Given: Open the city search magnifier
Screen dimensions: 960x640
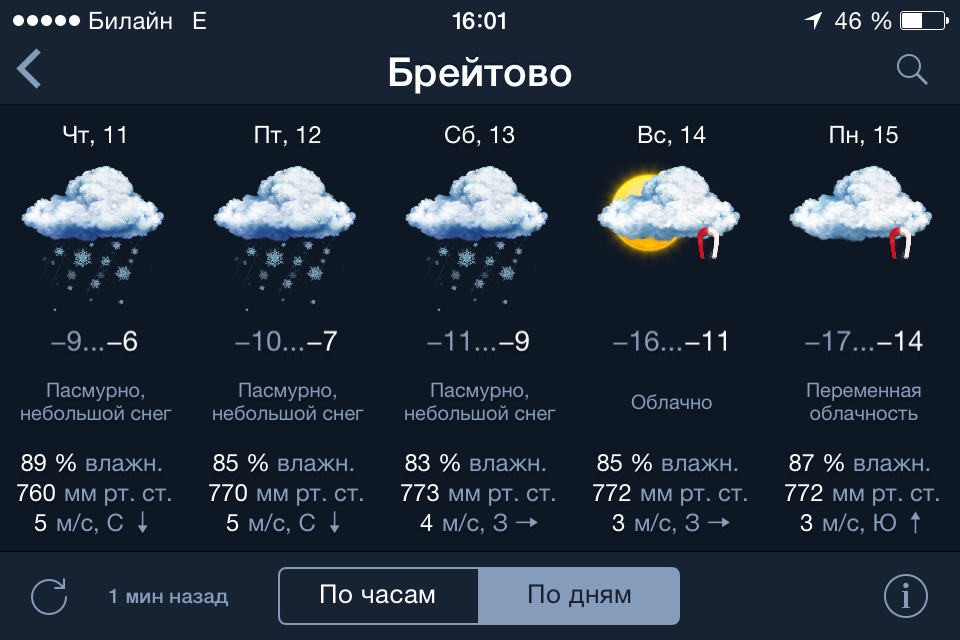Looking at the screenshot, I should point(911,70).
